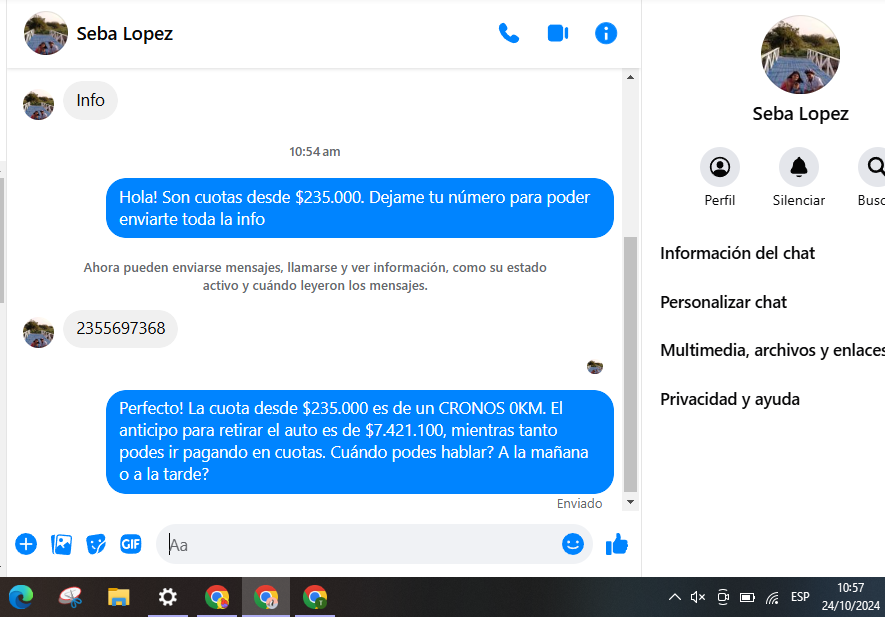Image resolution: width=885 pixels, height=617 pixels.
Task: Open Seba Lopez's header profile photo
Action: tap(46, 33)
